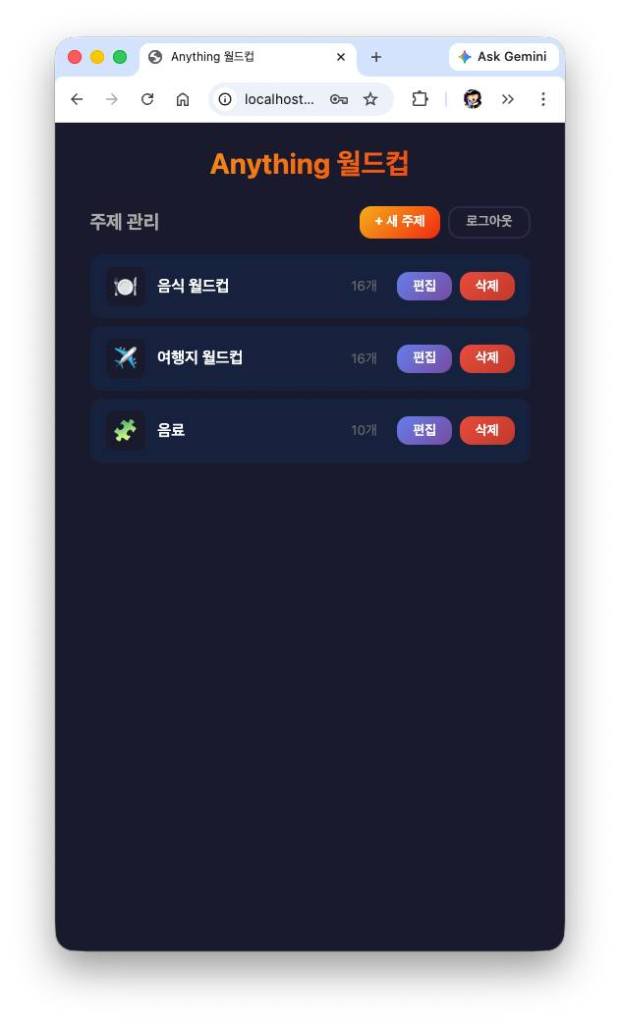Screen dimensions: 620x1024
Task: Tap the 로그아웃 button
Action: pyautogui.click(x=488, y=221)
